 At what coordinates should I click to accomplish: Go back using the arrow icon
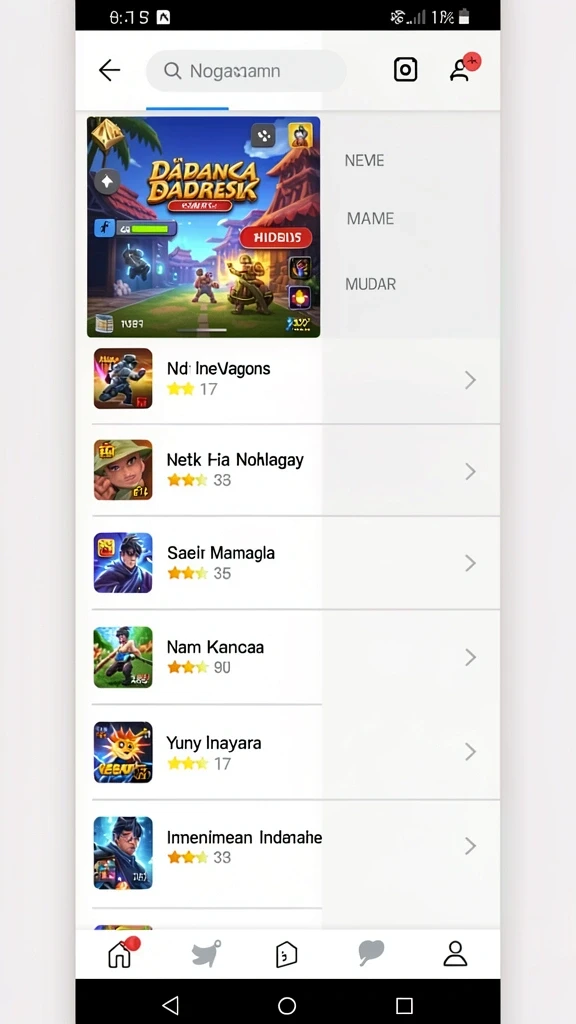[x=109, y=70]
